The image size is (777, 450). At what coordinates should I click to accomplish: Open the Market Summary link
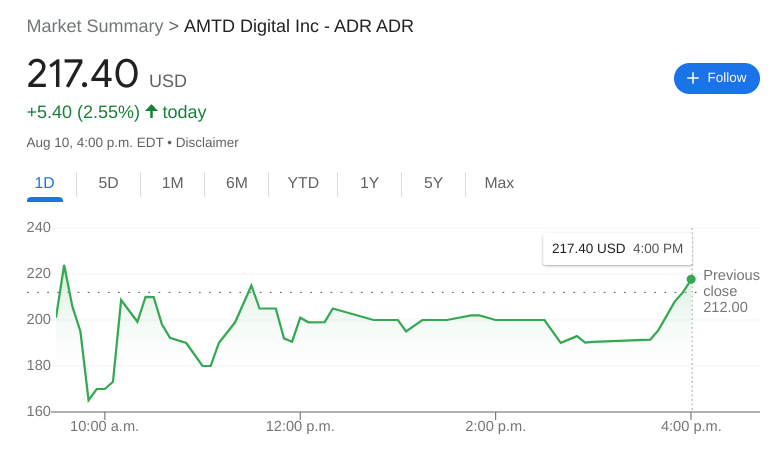94,26
